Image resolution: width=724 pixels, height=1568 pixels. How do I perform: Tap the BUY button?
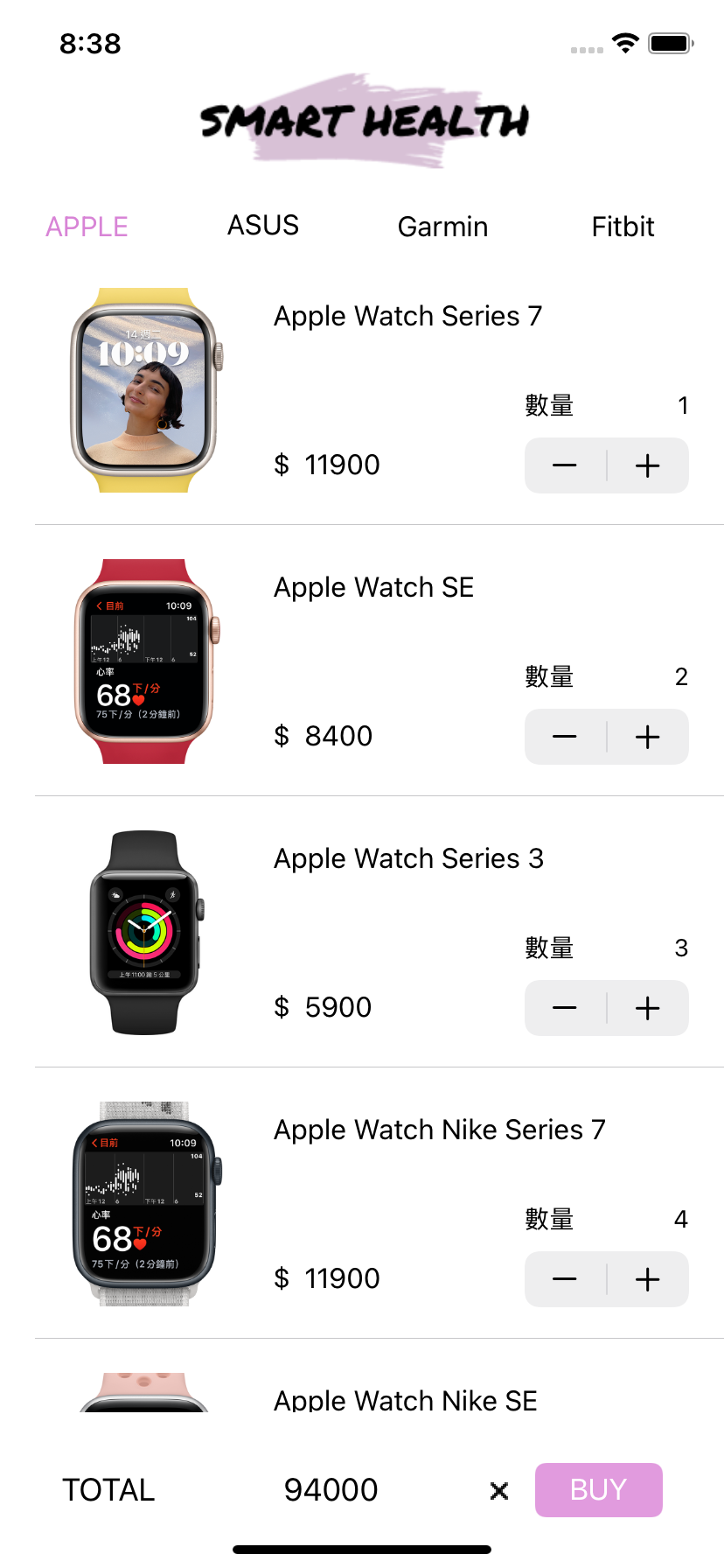[x=598, y=1489]
